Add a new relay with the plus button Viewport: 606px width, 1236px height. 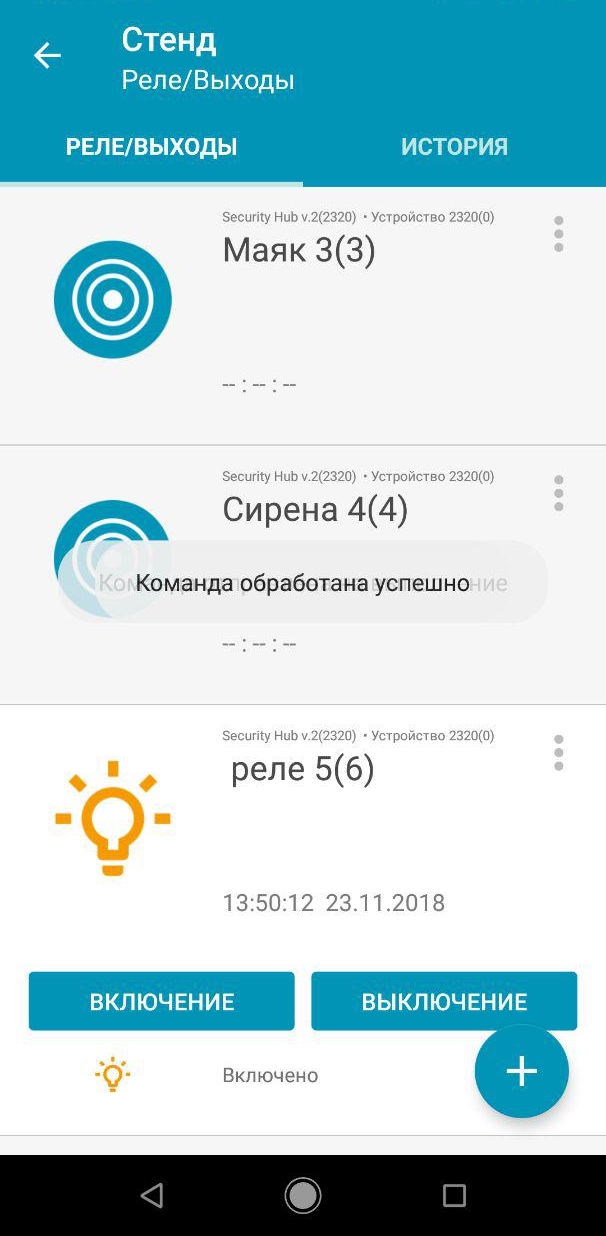[521, 1071]
